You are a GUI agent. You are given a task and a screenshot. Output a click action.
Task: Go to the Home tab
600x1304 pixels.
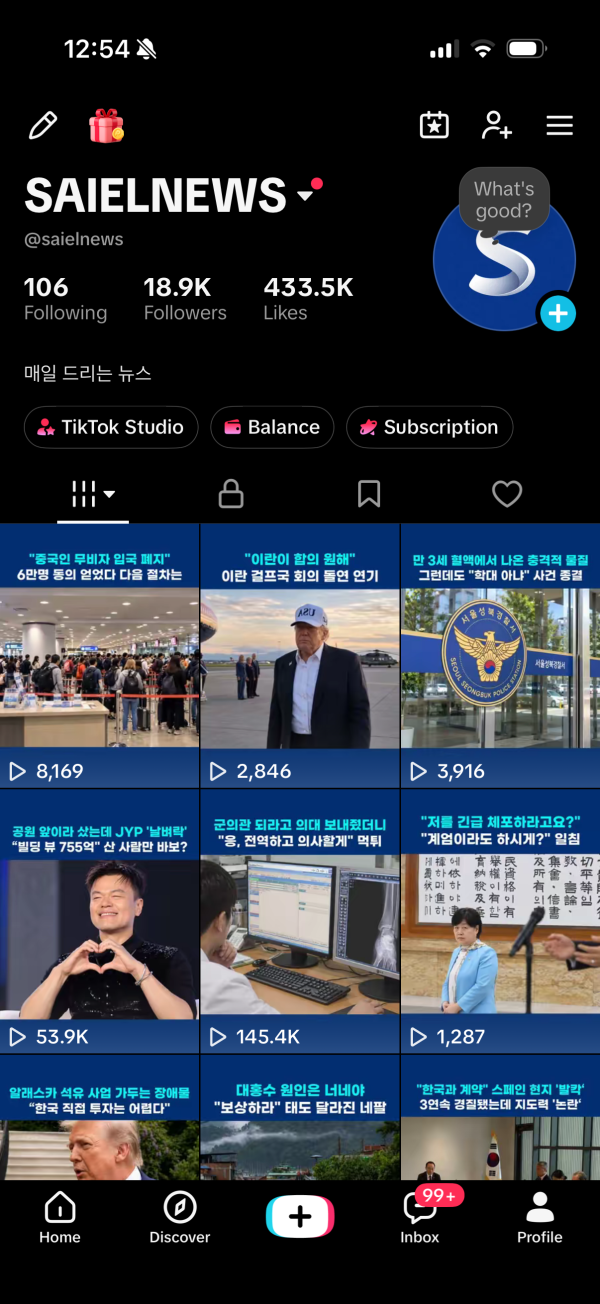coord(60,1218)
